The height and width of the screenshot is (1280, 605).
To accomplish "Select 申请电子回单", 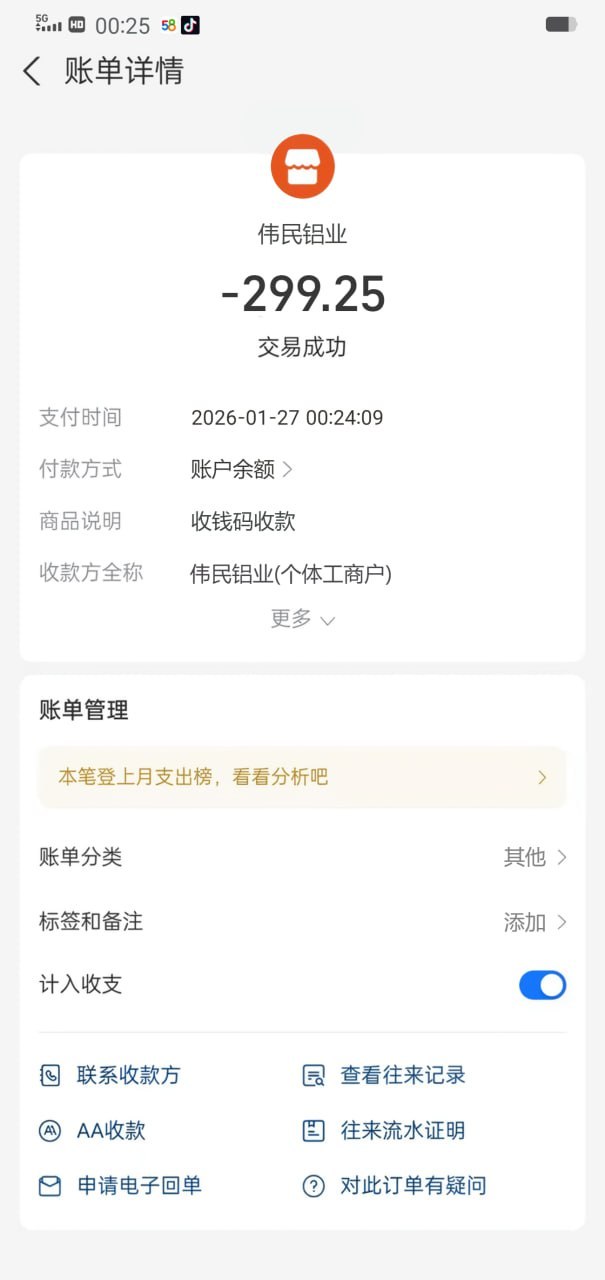I will [x=120, y=1186].
